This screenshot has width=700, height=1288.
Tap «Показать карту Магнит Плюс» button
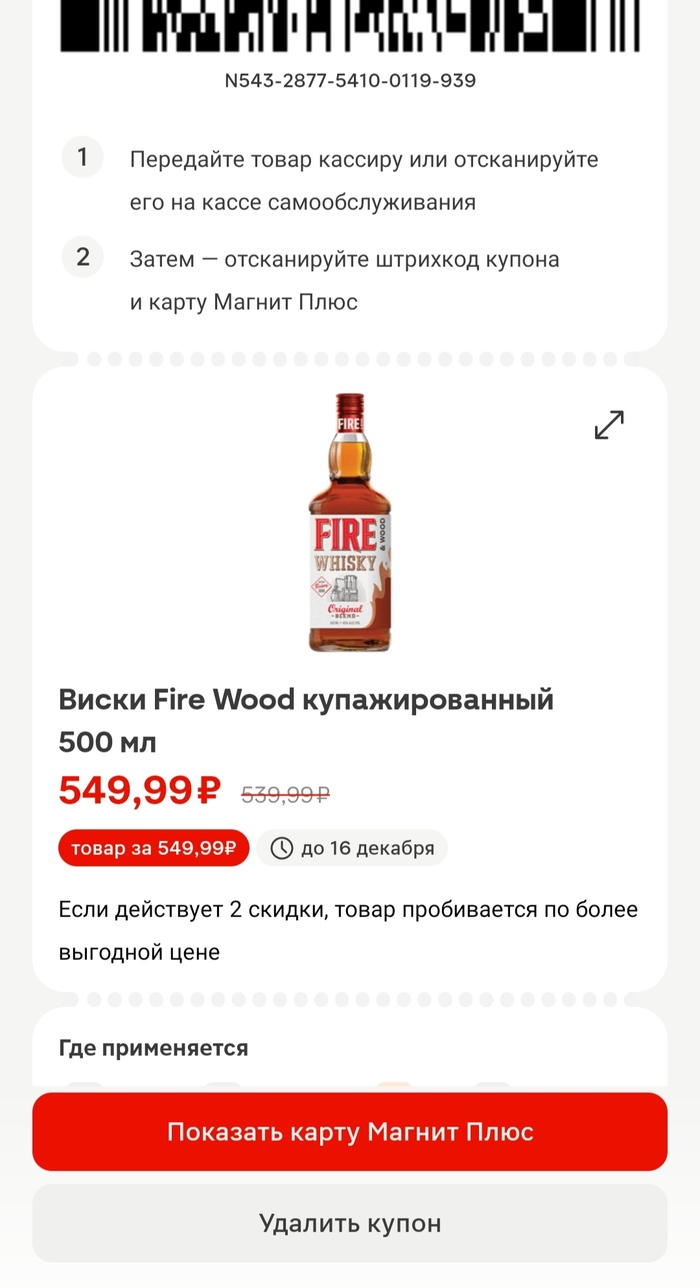[x=350, y=1132]
